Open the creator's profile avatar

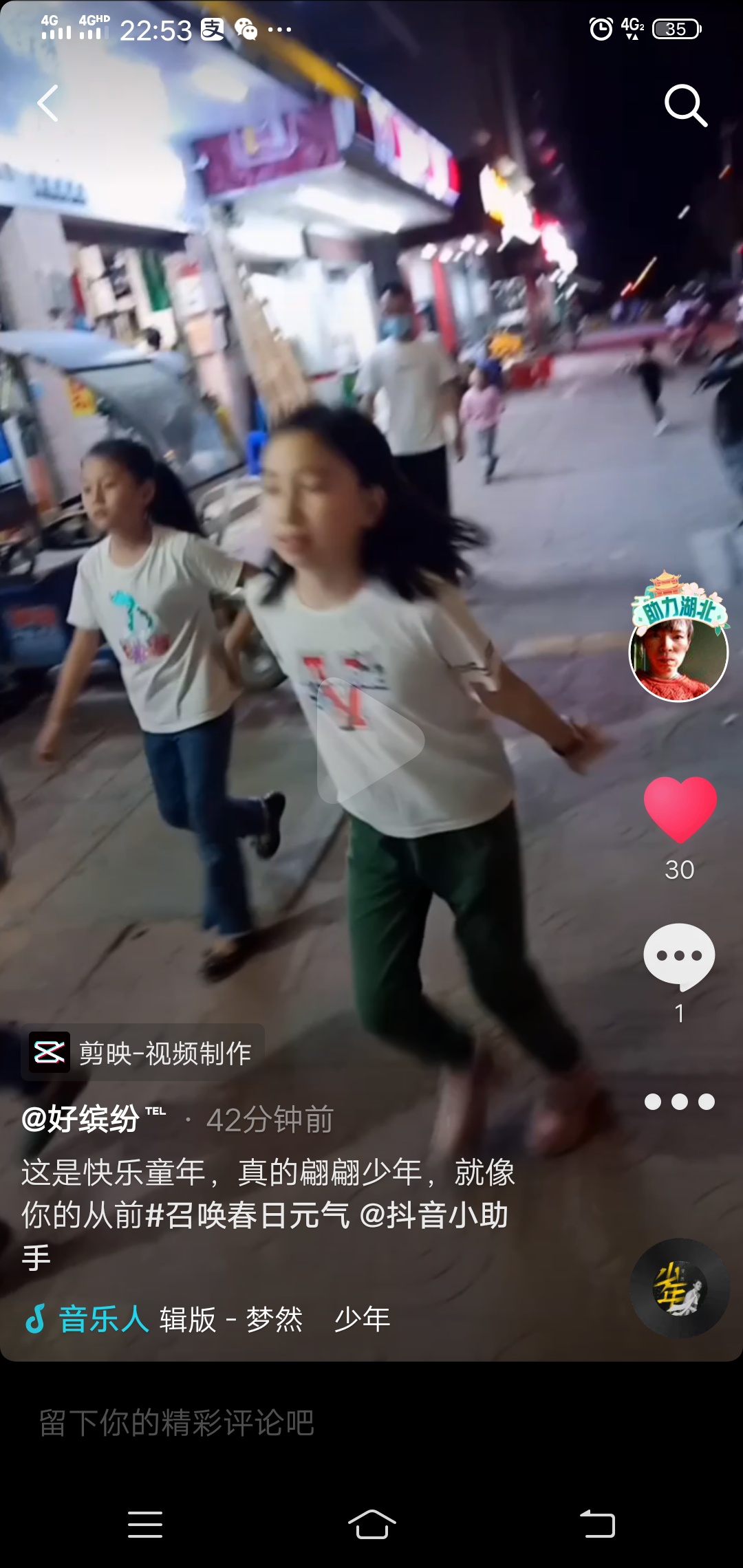tap(679, 652)
